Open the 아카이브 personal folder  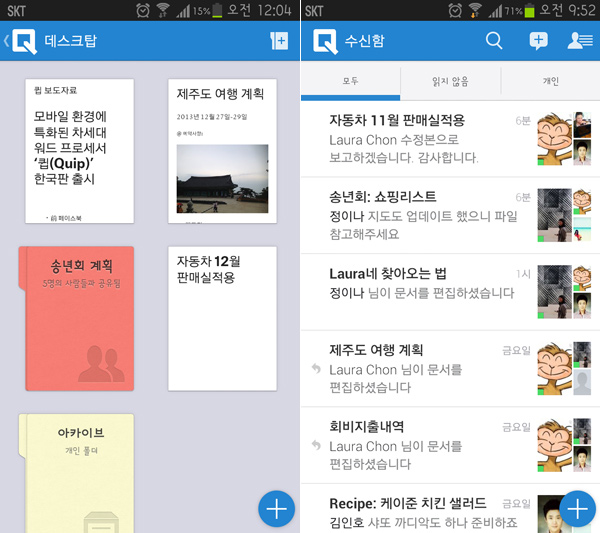click(76, 472)
